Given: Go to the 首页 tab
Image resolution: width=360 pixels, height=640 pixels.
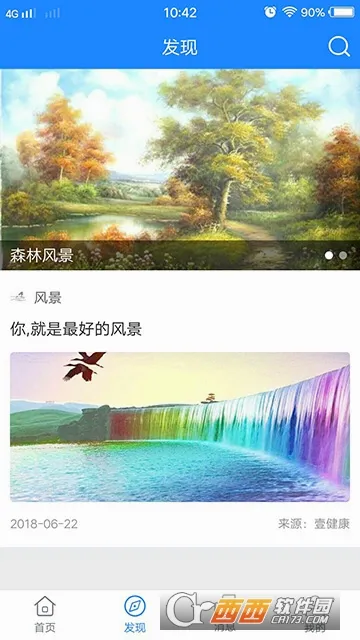Looking at the screenshot, I should 45,614.
